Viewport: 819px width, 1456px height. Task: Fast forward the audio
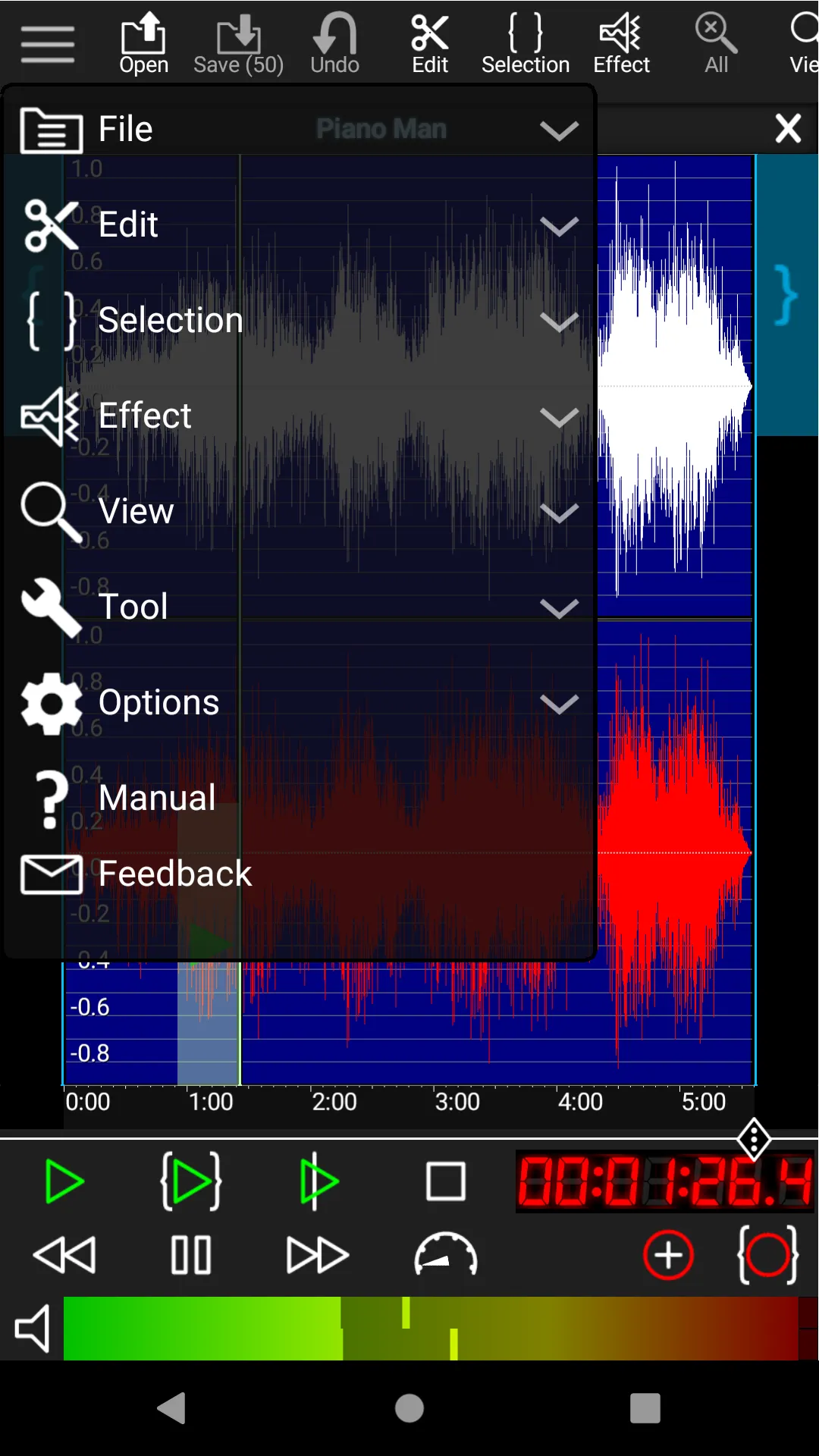[317, 1255]
